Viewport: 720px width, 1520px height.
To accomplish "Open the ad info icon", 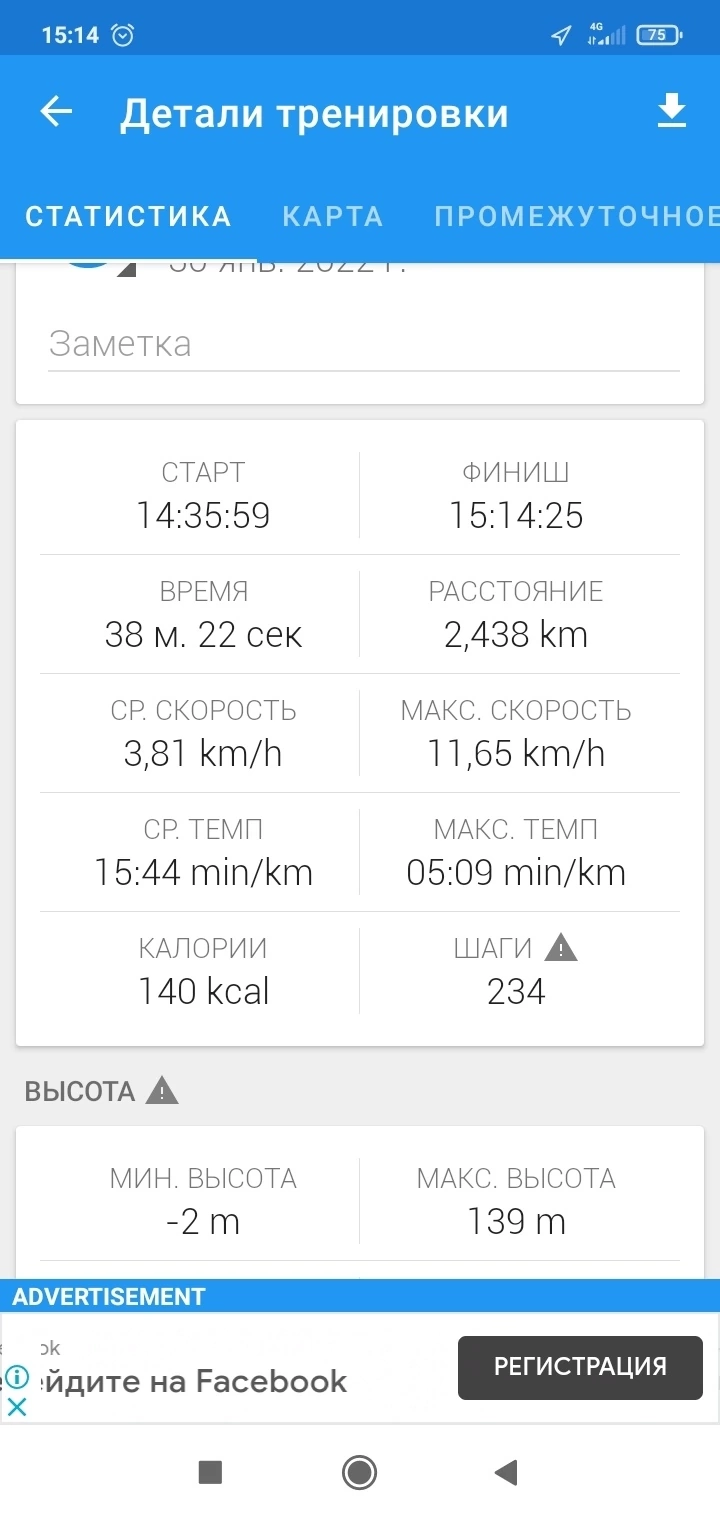I will pyautogui.click(x=17, y=1377).
